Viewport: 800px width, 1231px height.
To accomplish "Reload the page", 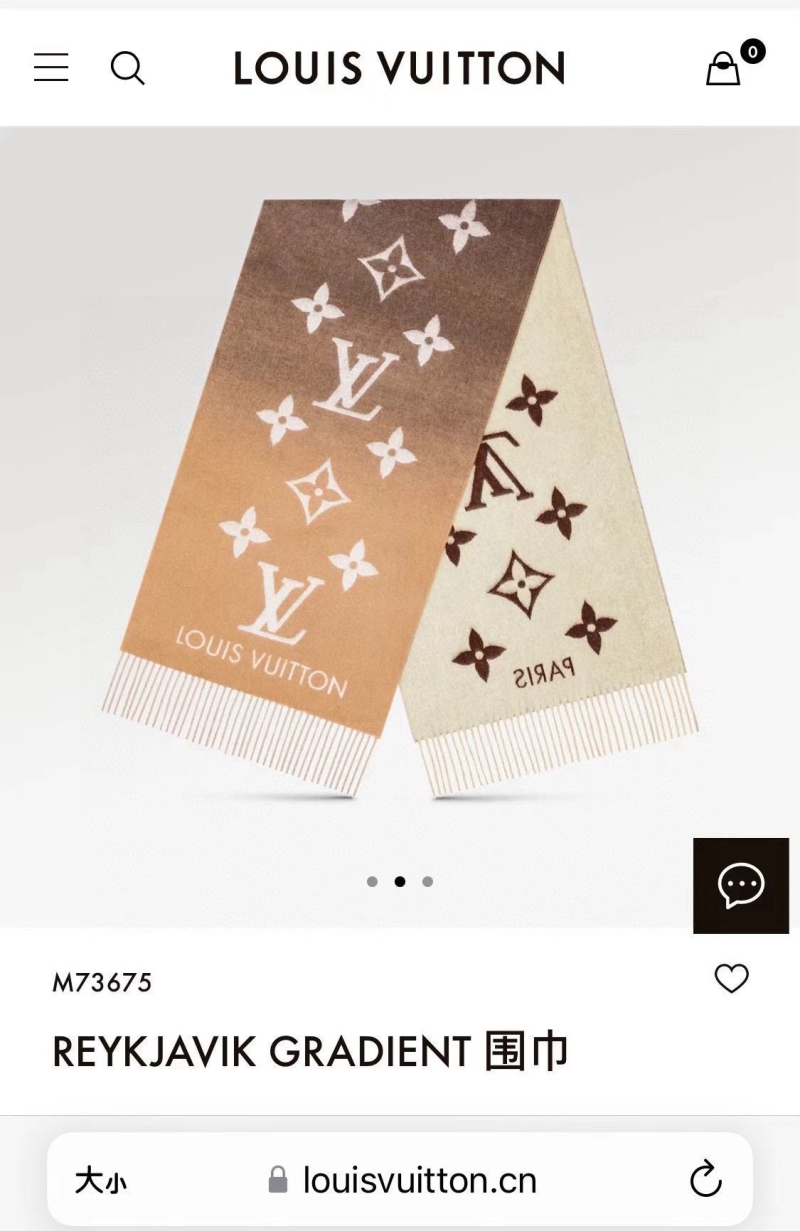I will [705, 1179].
